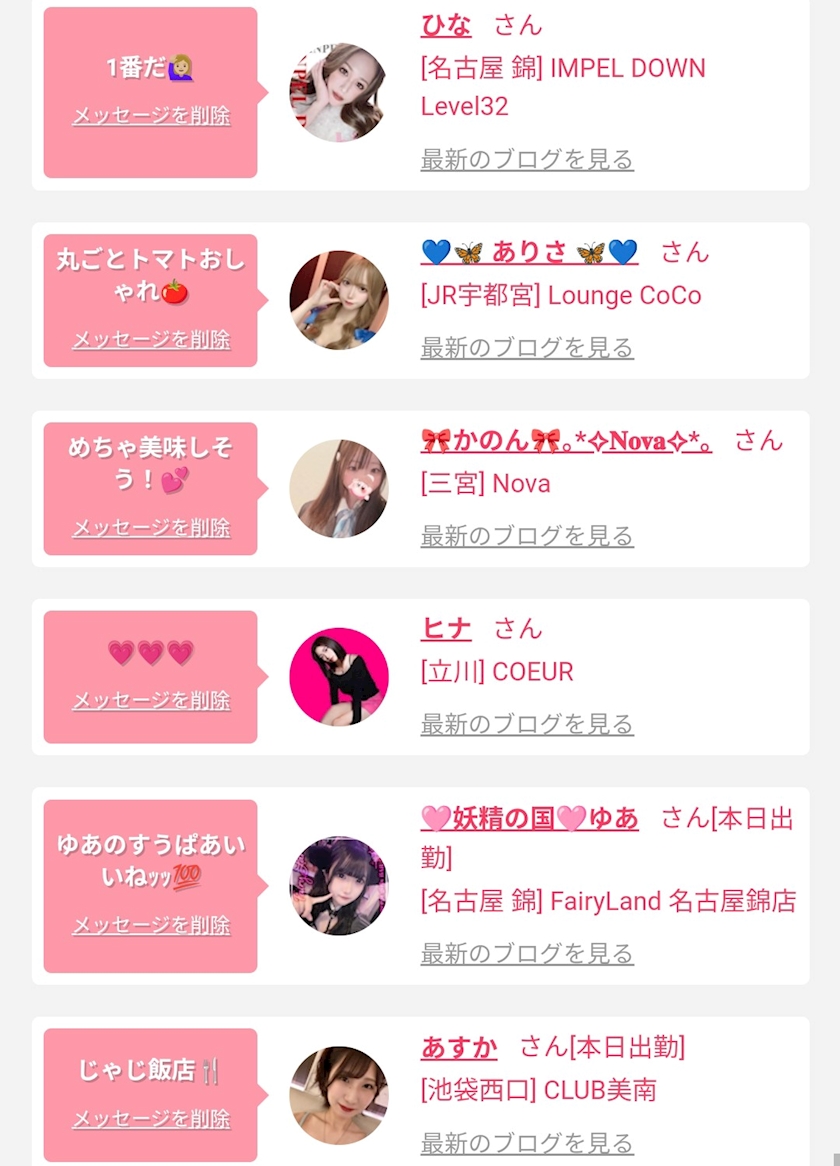Image resolution: width=840 pixels, height=1166 pixels.
Task: Delete the めちゃ美味しそう message
Action: tap(151, 527)
